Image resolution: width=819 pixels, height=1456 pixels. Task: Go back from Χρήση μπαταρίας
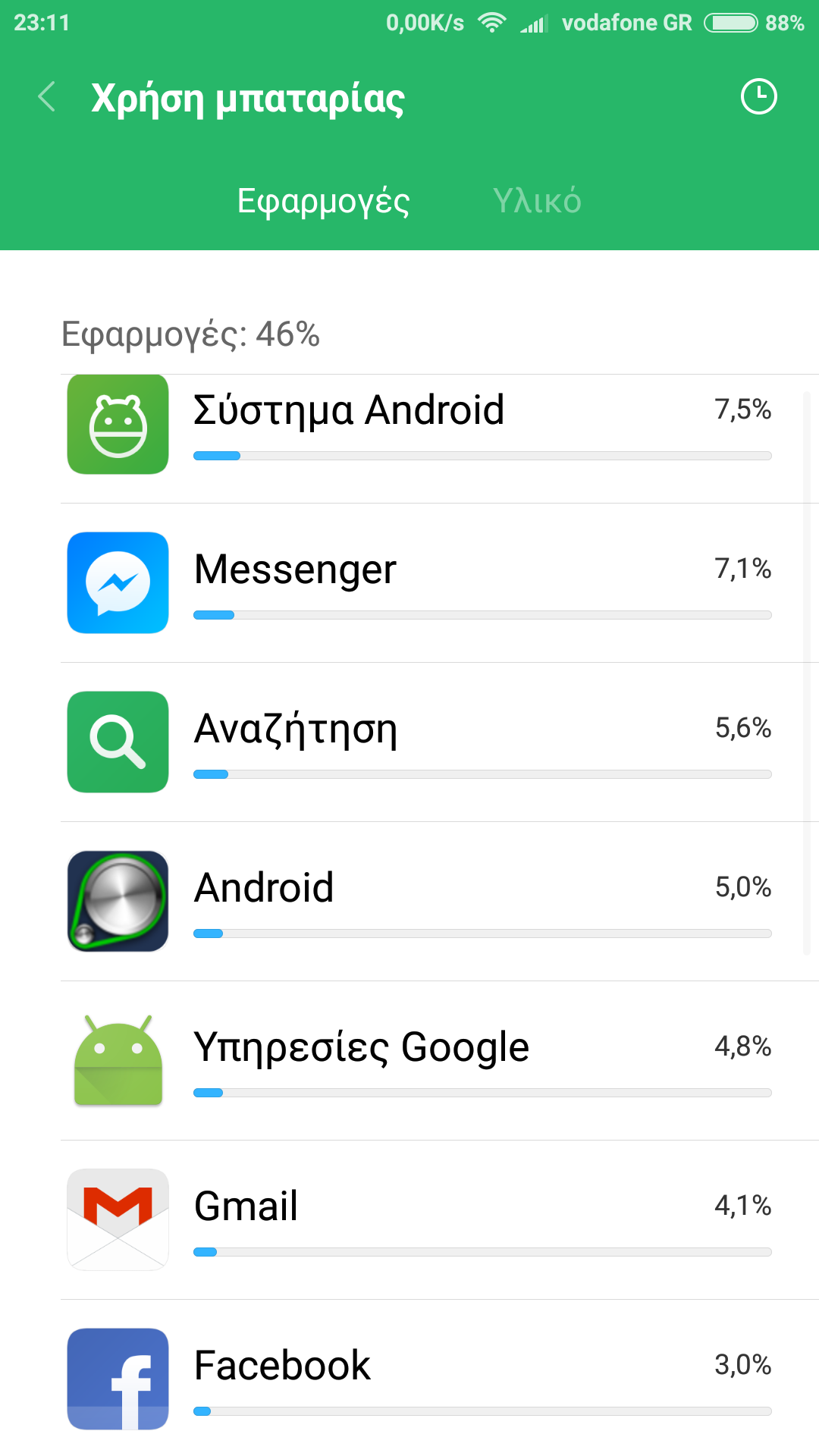[x=47, y=97]
